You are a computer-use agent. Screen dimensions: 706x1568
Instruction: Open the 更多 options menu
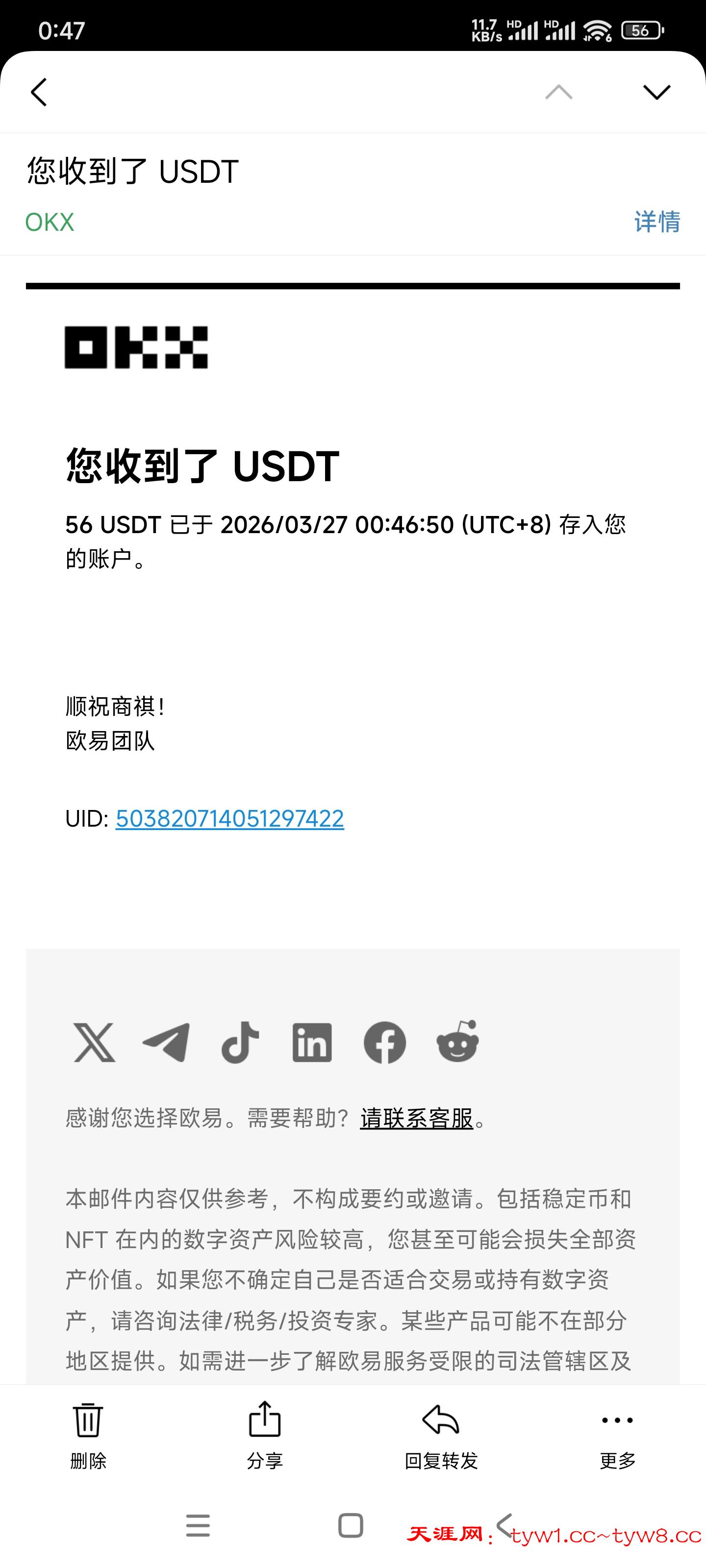pos(617,1435)
